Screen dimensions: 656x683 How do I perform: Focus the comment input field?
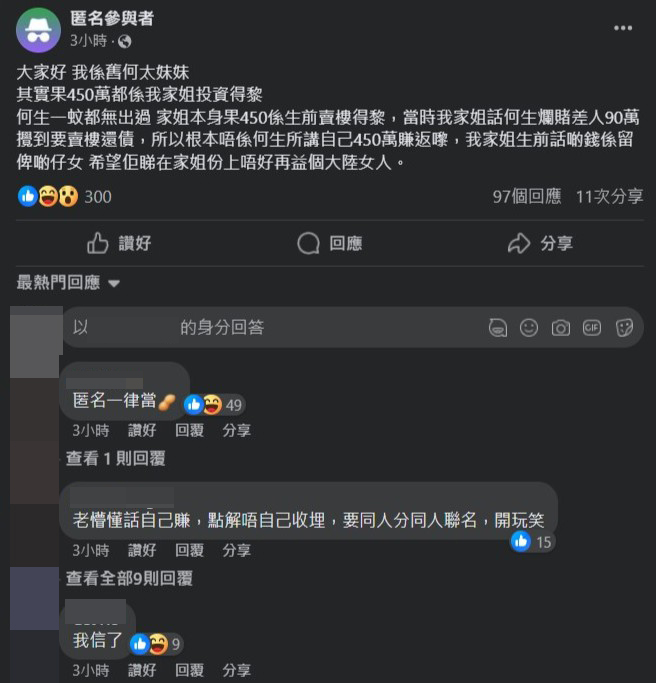[x=270, y=327]
